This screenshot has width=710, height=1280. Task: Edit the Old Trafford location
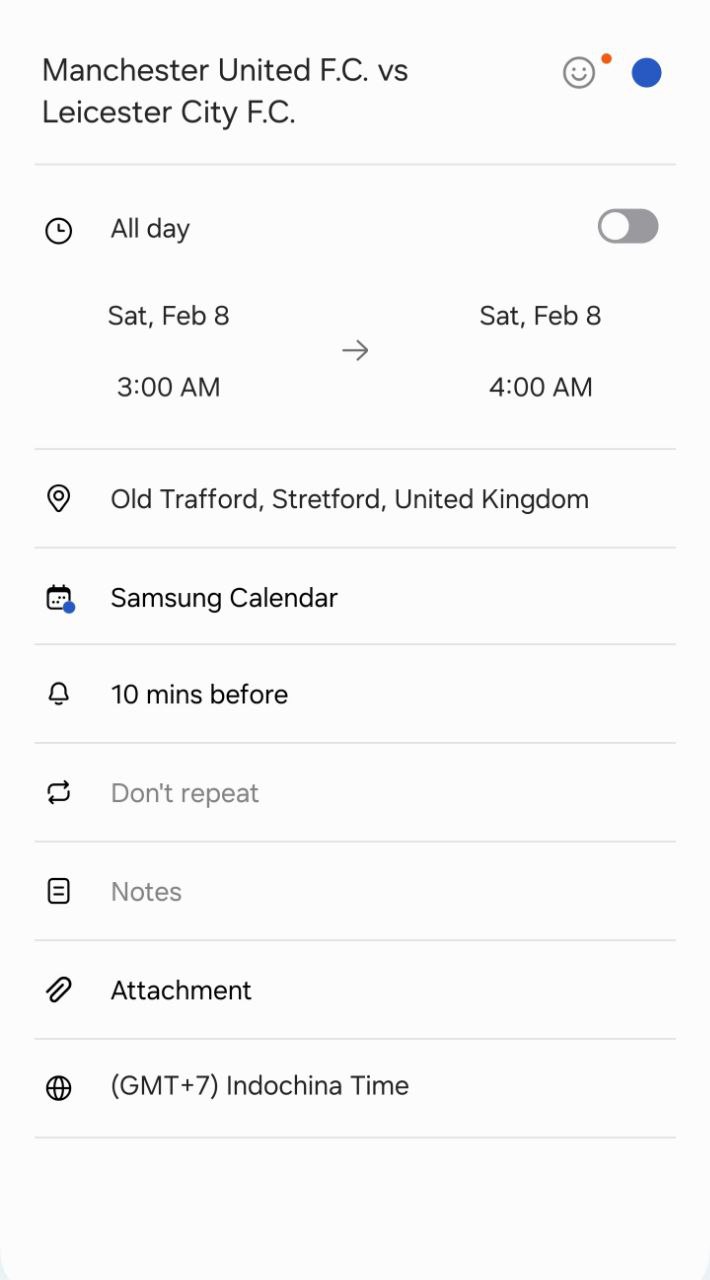tap(349, 499)
